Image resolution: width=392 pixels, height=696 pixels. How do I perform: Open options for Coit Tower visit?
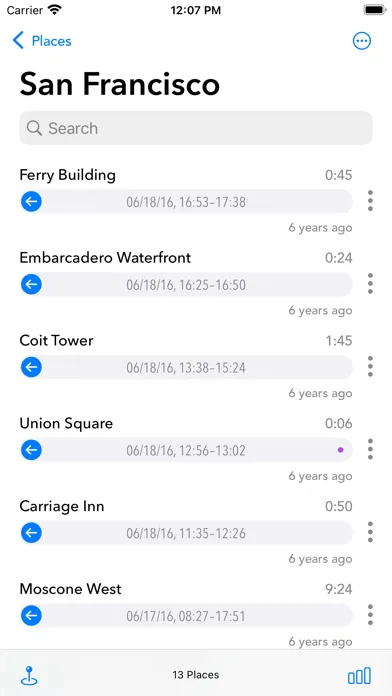(x=370, y=367)
